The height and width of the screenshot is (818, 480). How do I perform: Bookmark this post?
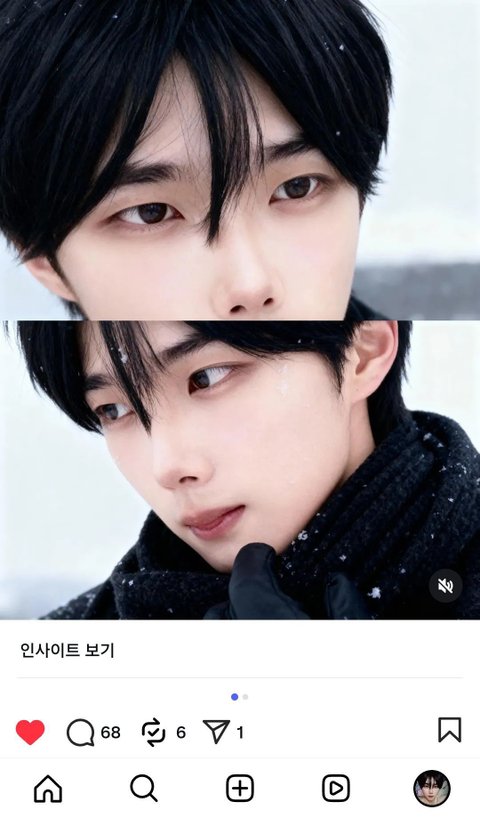click(x=449, y=730)
